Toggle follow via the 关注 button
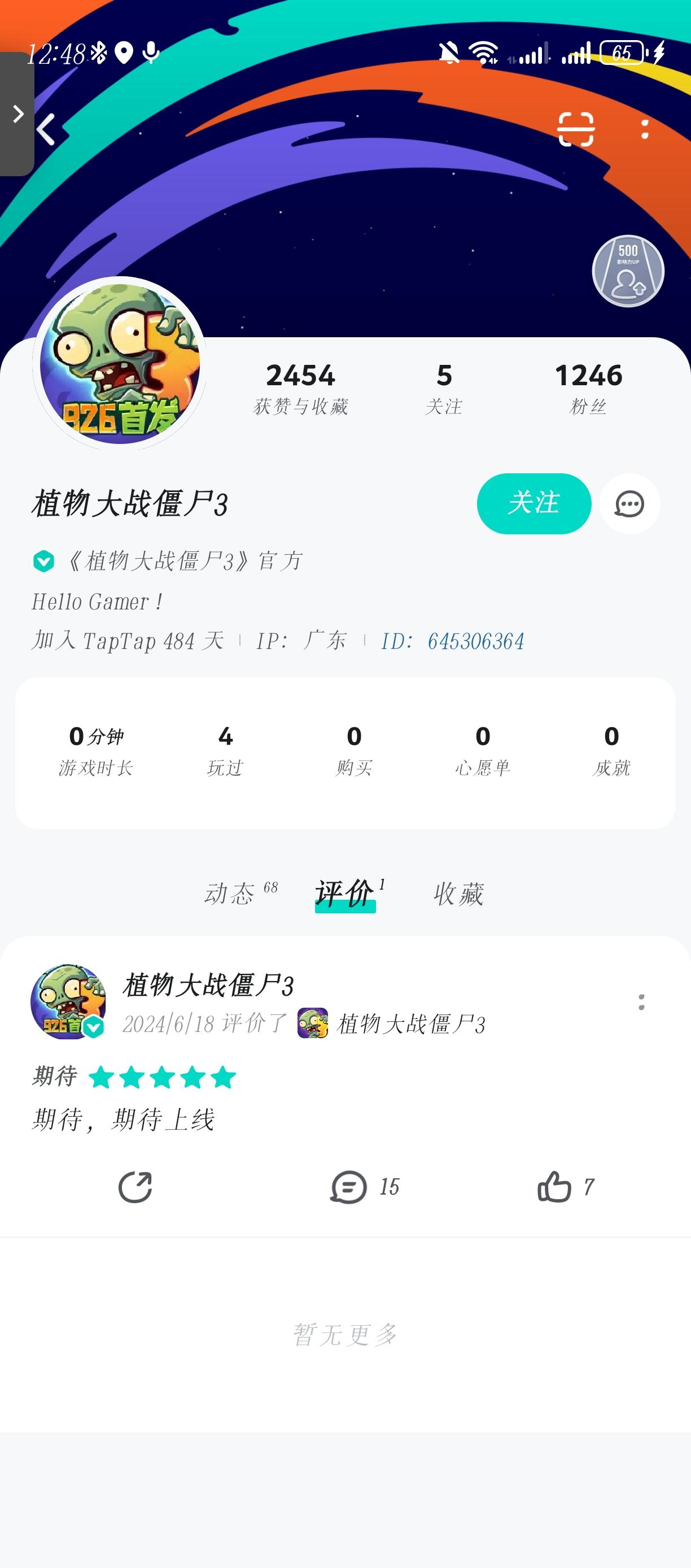Image resolution: width=691 pixels, height=1568 pixels. pos(533,503)
